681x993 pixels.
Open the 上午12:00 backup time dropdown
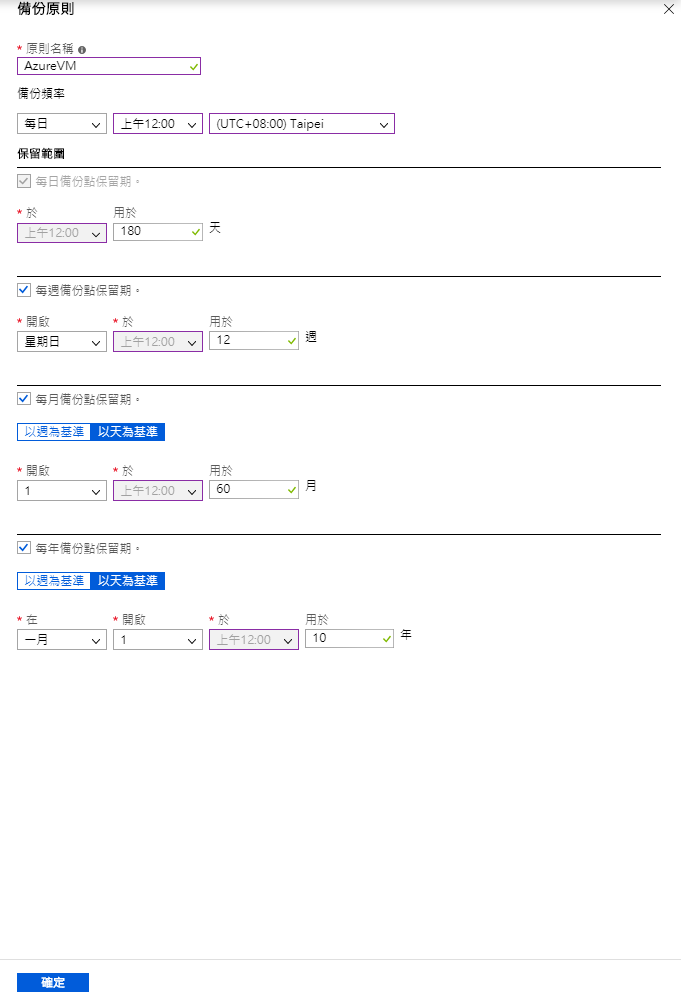pyautogui.click(x=158, y=124)
